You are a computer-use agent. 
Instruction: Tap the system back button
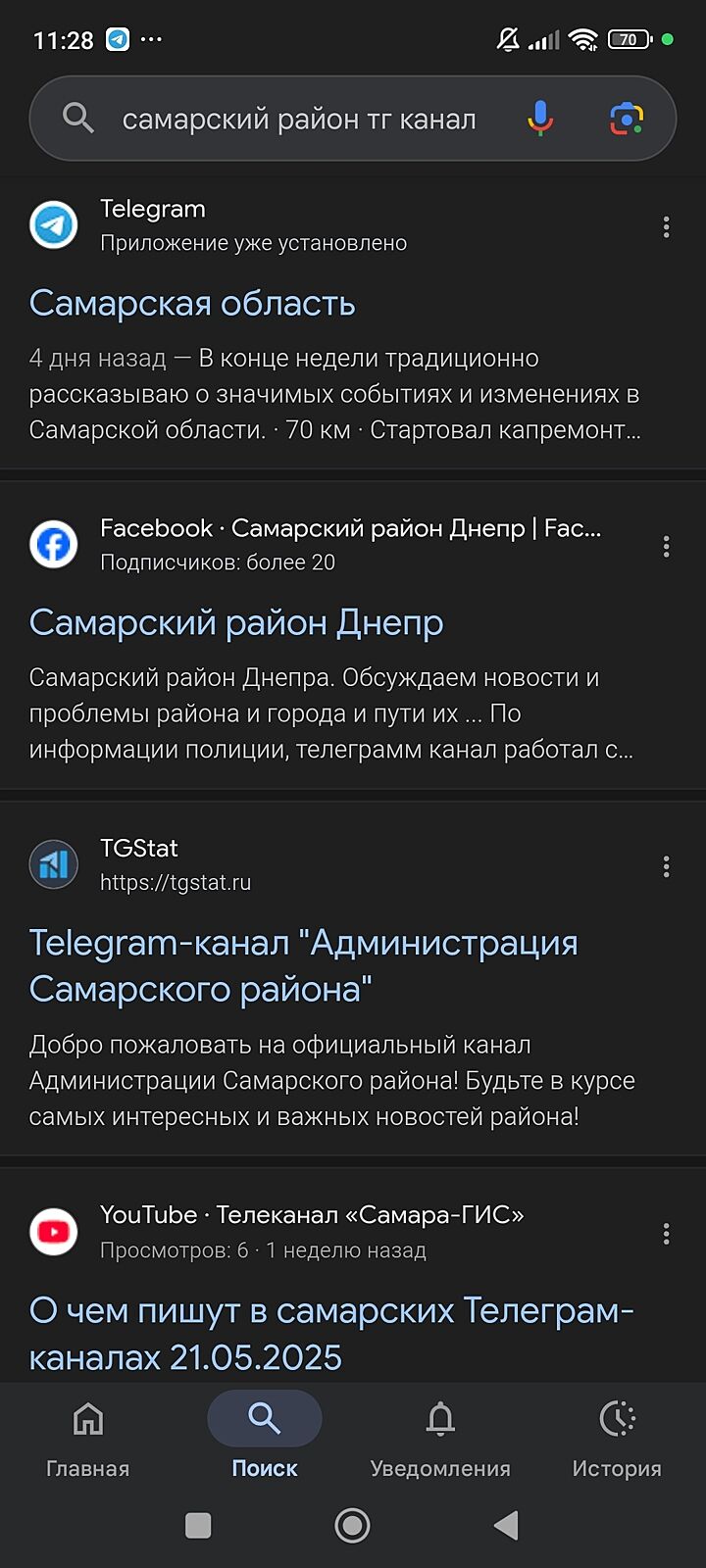(506, 1525)
